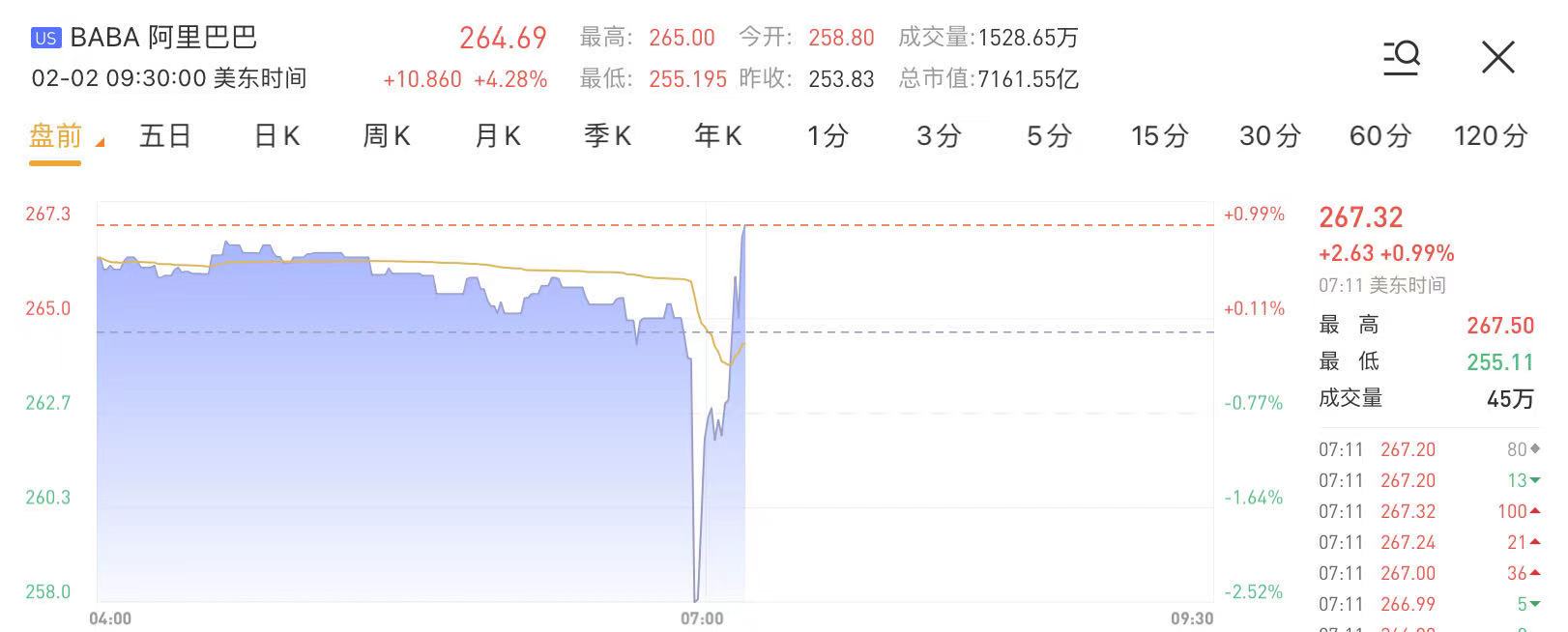
Task: Show the 15分 interval chart
Action: 1160,136
